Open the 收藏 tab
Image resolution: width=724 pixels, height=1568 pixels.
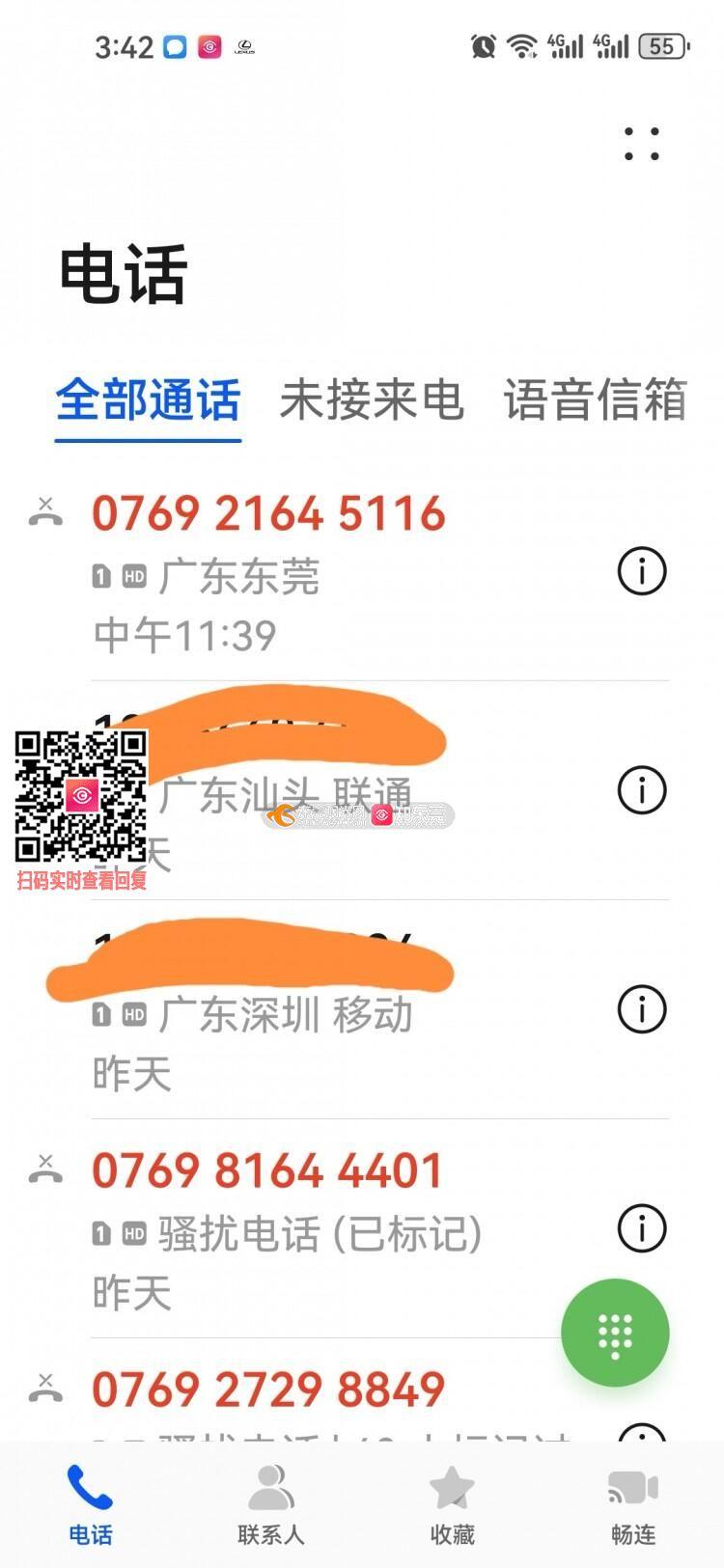coord(452,1504)
